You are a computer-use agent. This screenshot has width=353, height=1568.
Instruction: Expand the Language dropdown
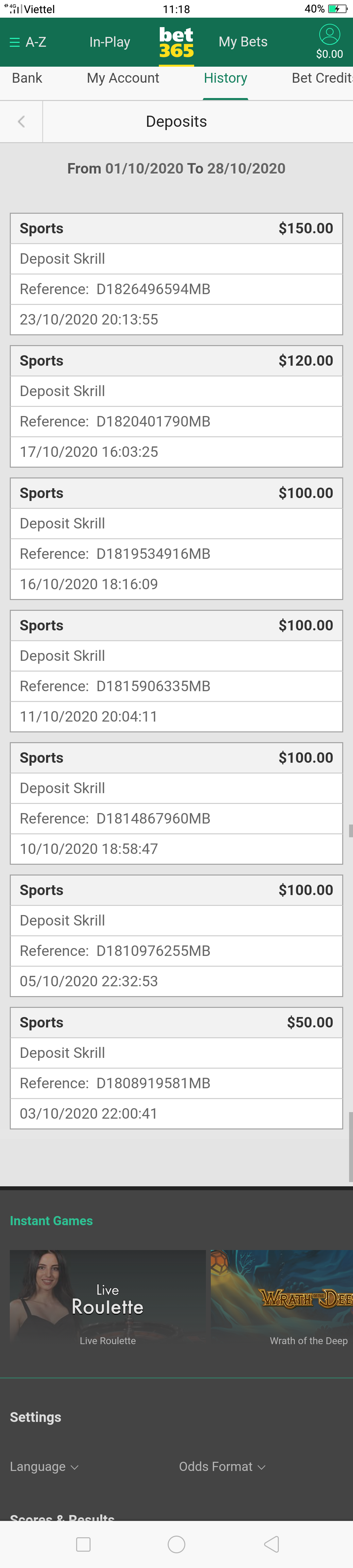tap(44, 1467)
